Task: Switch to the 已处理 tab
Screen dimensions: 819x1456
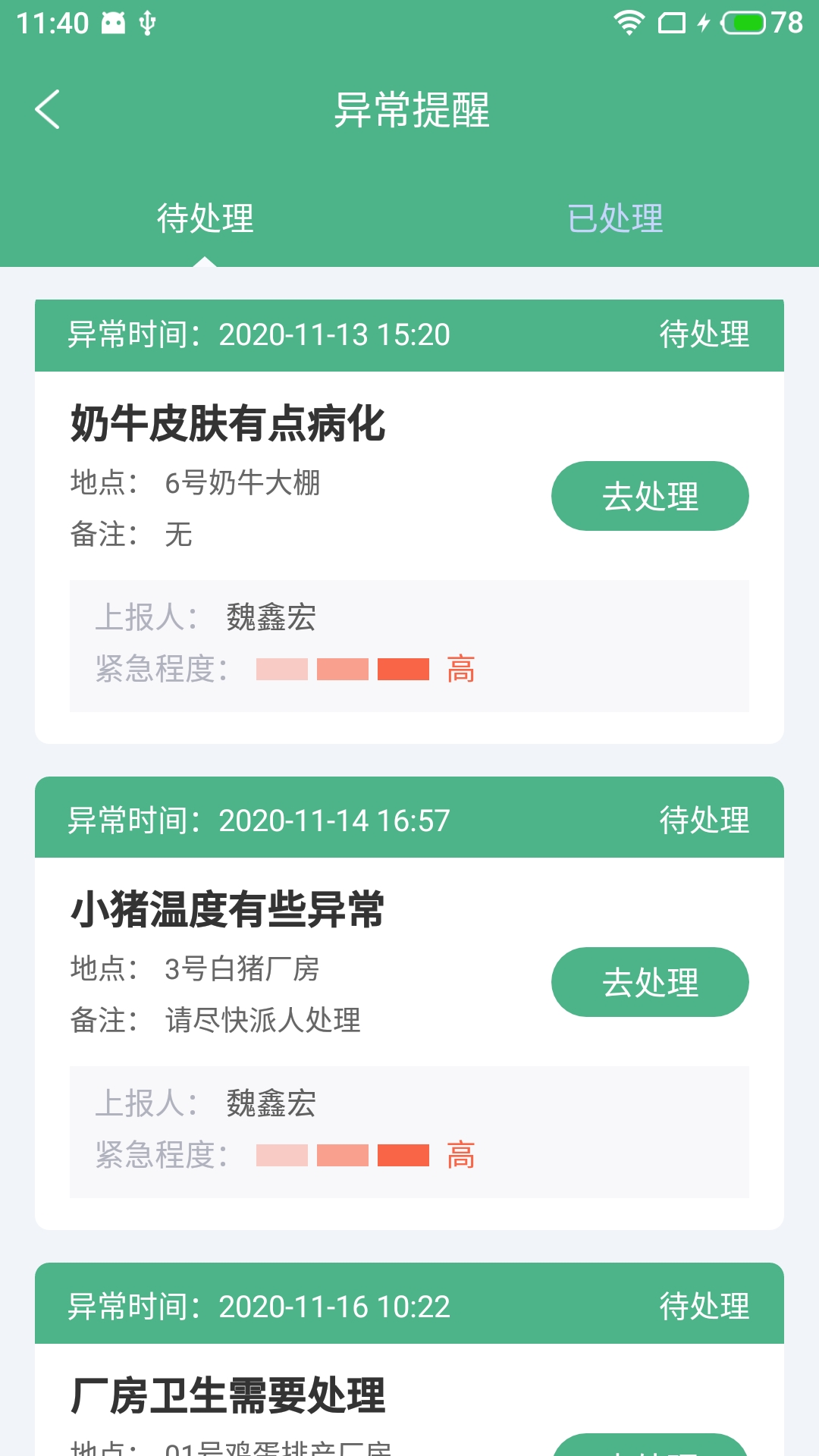Action: click(616, 219)
